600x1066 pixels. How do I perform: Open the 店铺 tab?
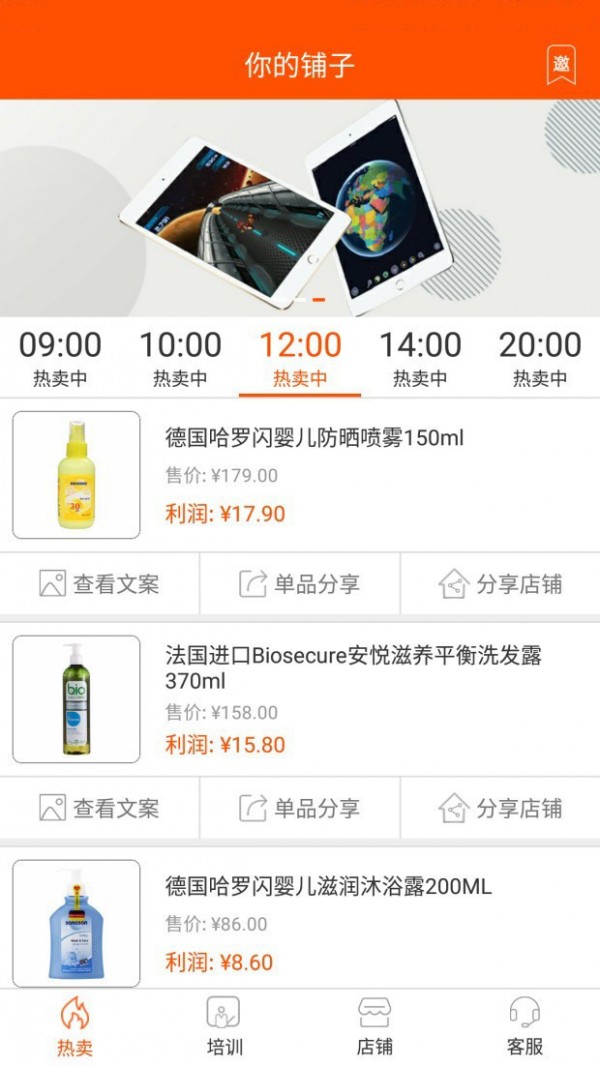click(375, 1027)
